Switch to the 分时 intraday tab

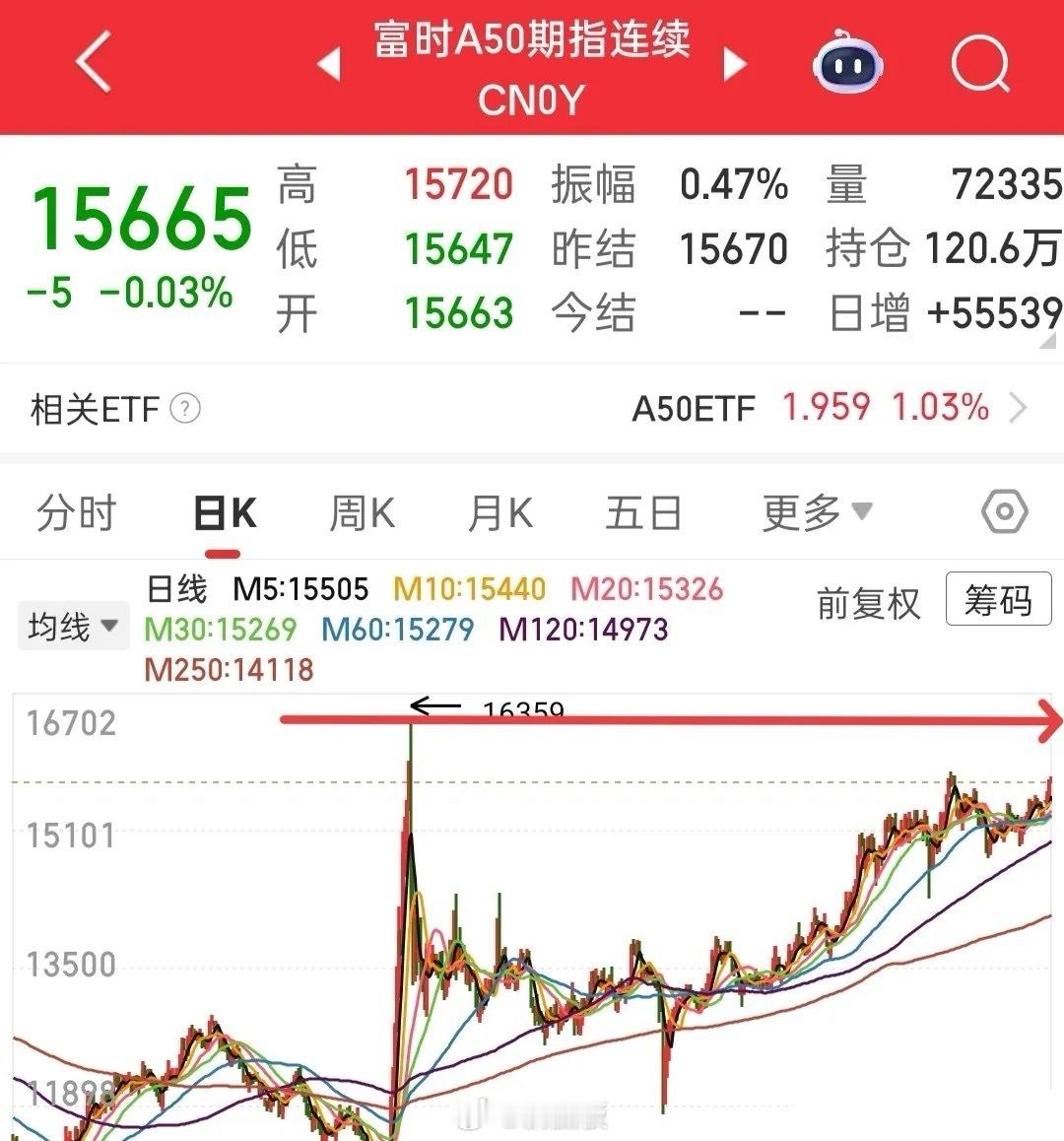[x=77, y=510]
